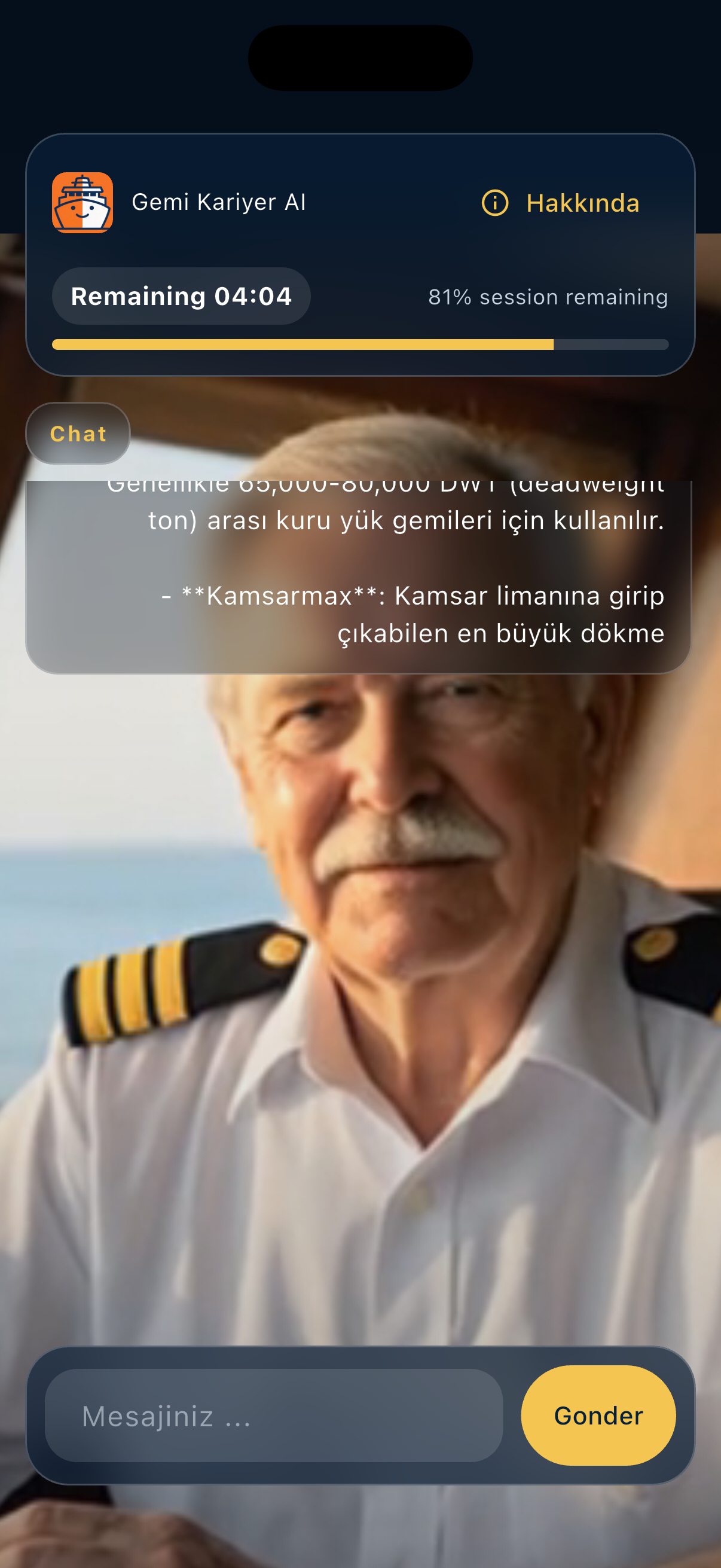Open the Hakkında page
This screenshot has width=721, height=1568.
[582, 203]
